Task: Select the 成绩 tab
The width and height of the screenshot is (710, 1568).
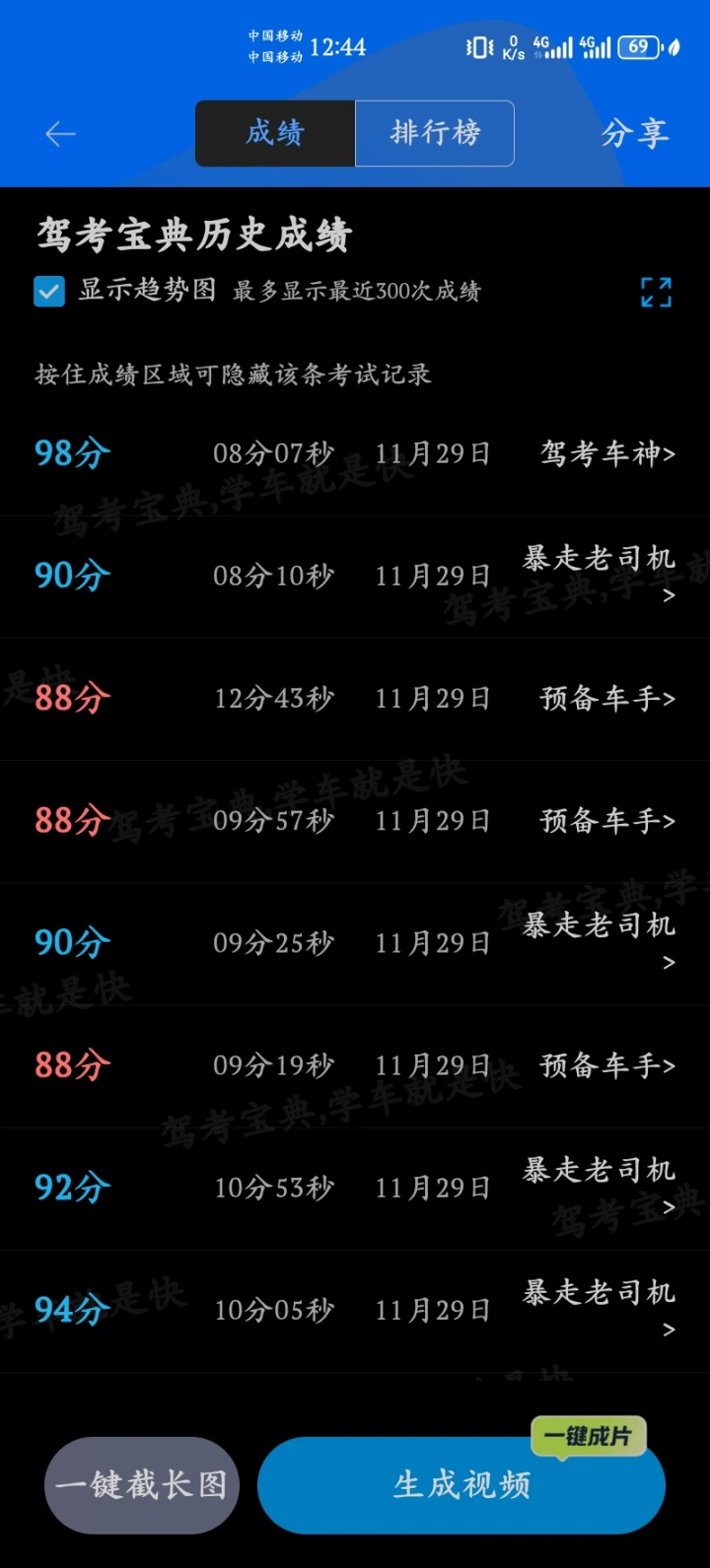Action: tap(275, 133)
